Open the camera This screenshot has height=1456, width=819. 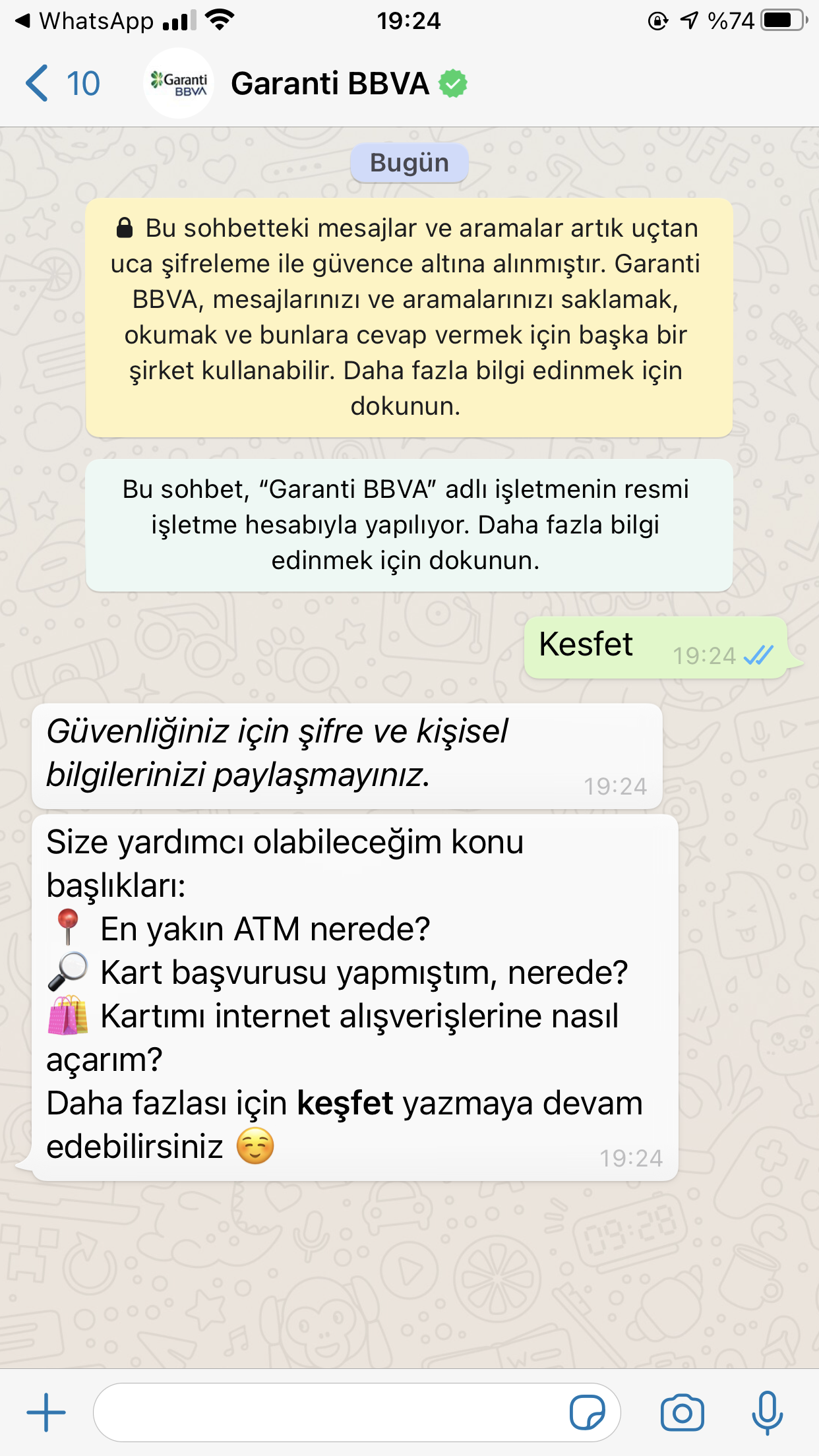point(682,1412)
